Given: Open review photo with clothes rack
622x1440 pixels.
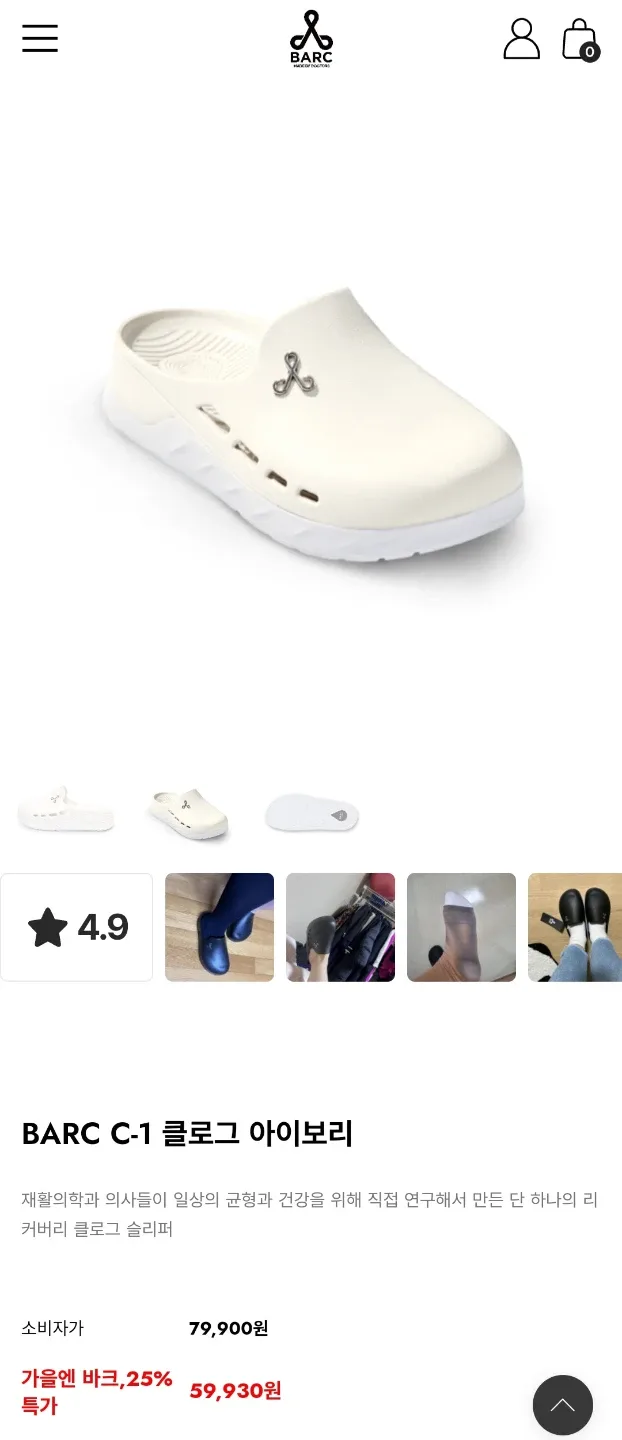Looking at the screenshot, I should coord(340,927).
